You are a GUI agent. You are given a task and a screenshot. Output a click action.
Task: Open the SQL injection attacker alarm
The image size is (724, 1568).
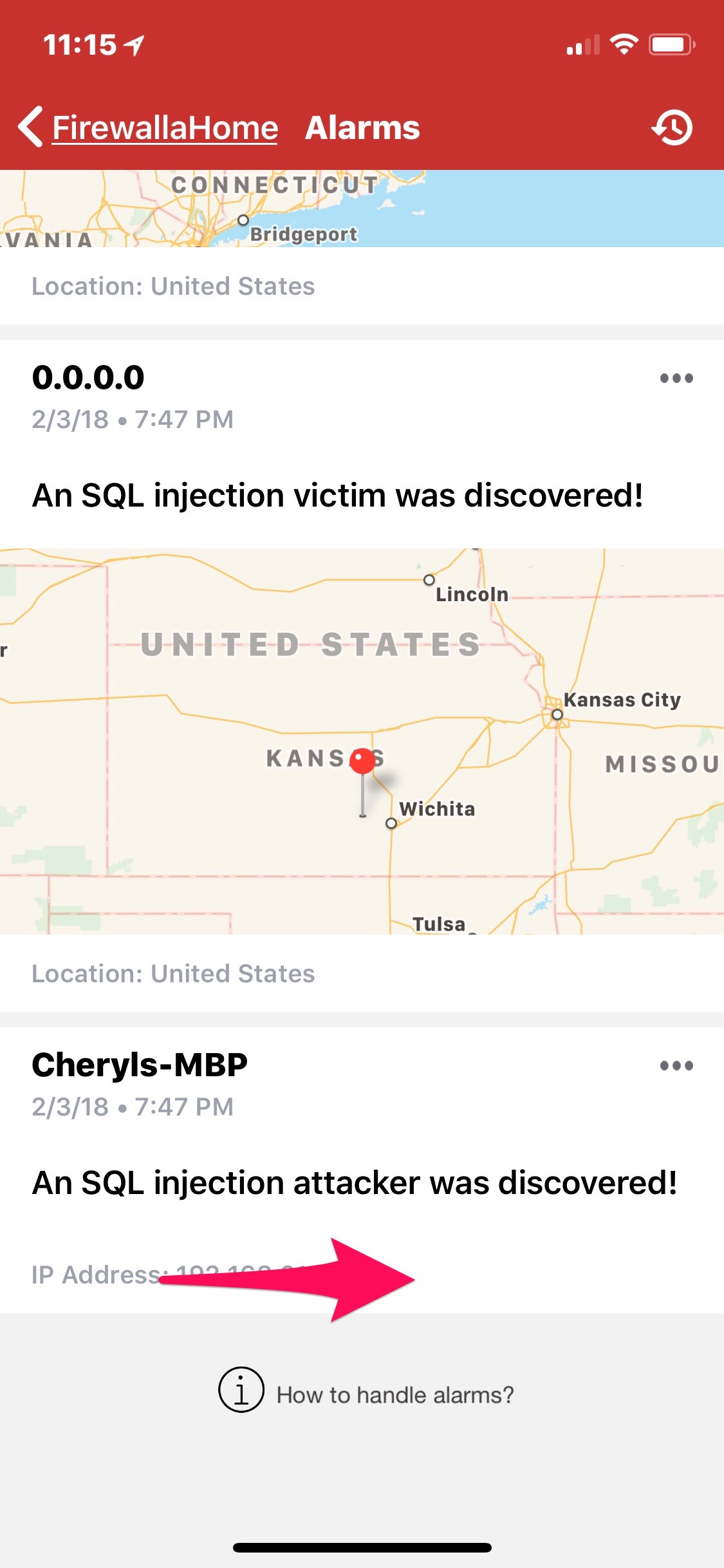point(354,1183)
